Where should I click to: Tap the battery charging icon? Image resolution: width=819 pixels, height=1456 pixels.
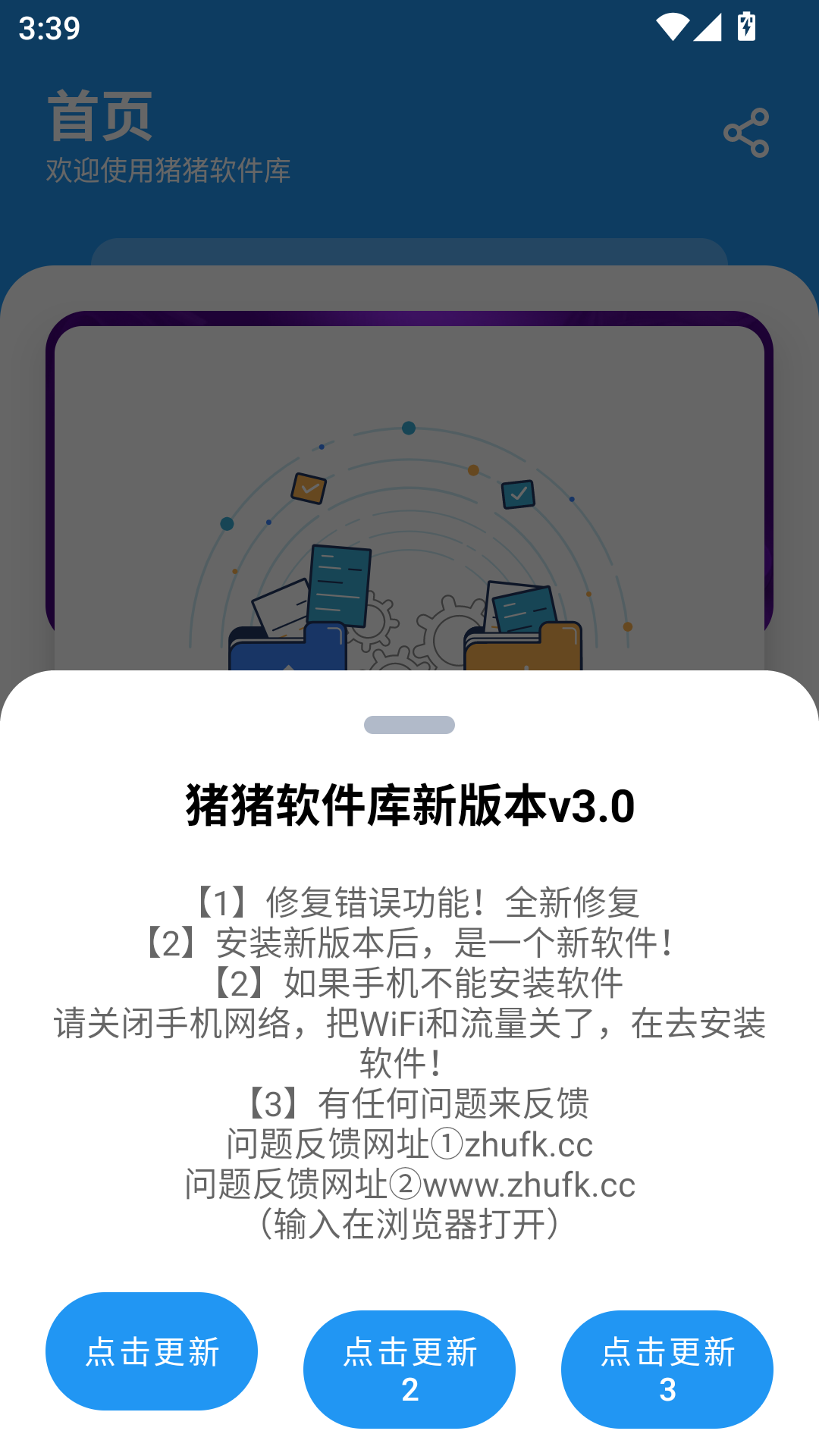pyautogui.click(x=745, y=25)
